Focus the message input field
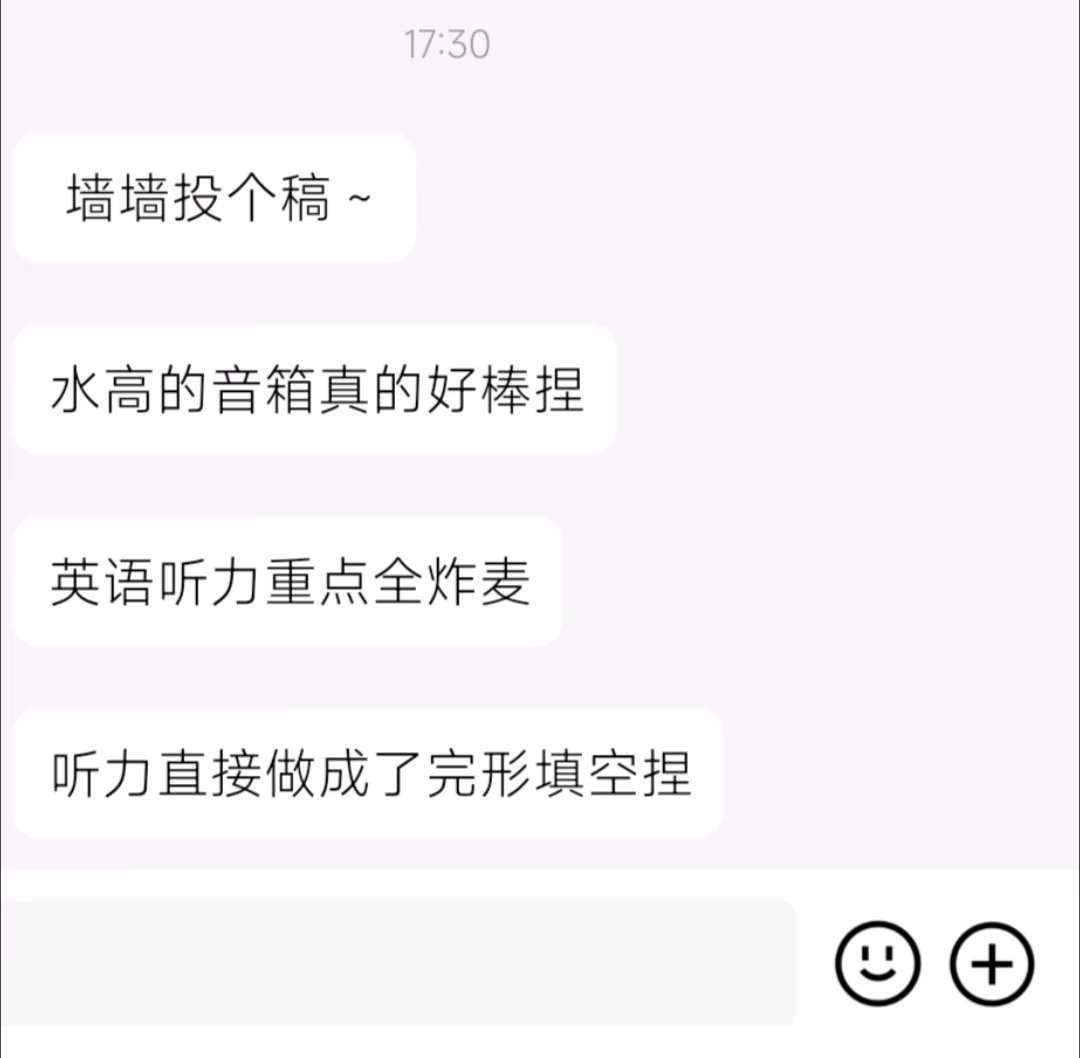Image resolution: width=1080 pixels, height=1058 pixels. tap(398, 962)
